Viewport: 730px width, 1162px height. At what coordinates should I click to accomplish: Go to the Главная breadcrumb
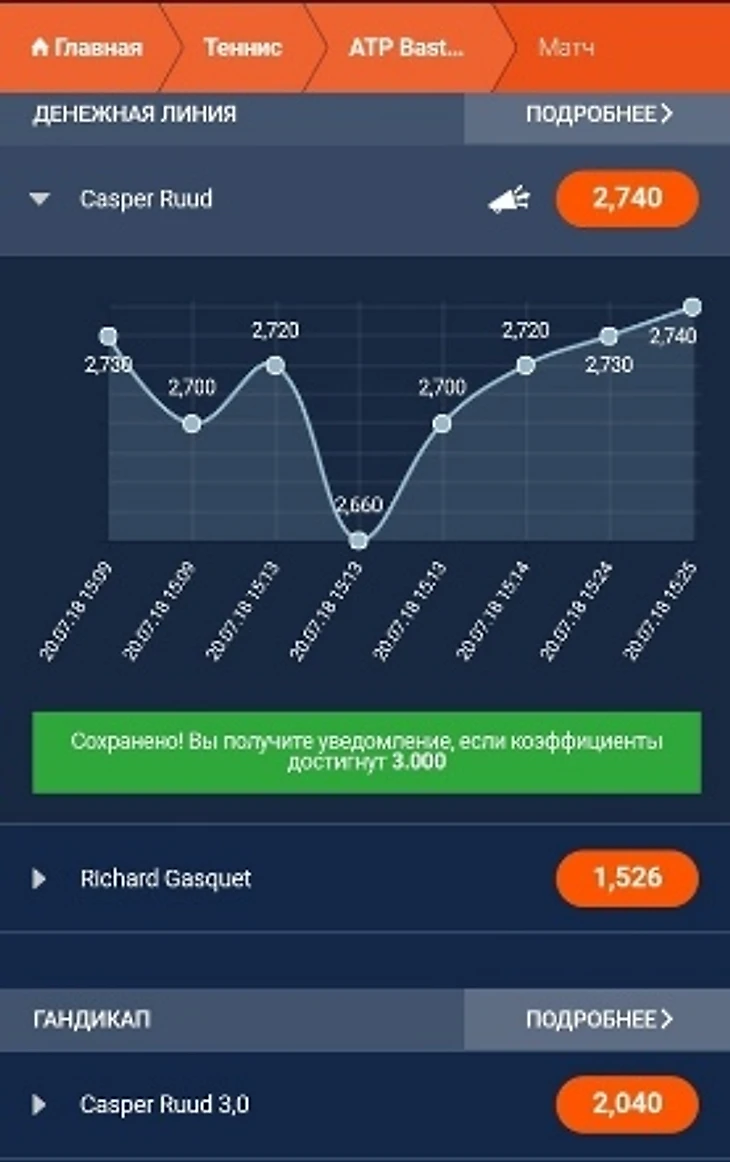87,47
